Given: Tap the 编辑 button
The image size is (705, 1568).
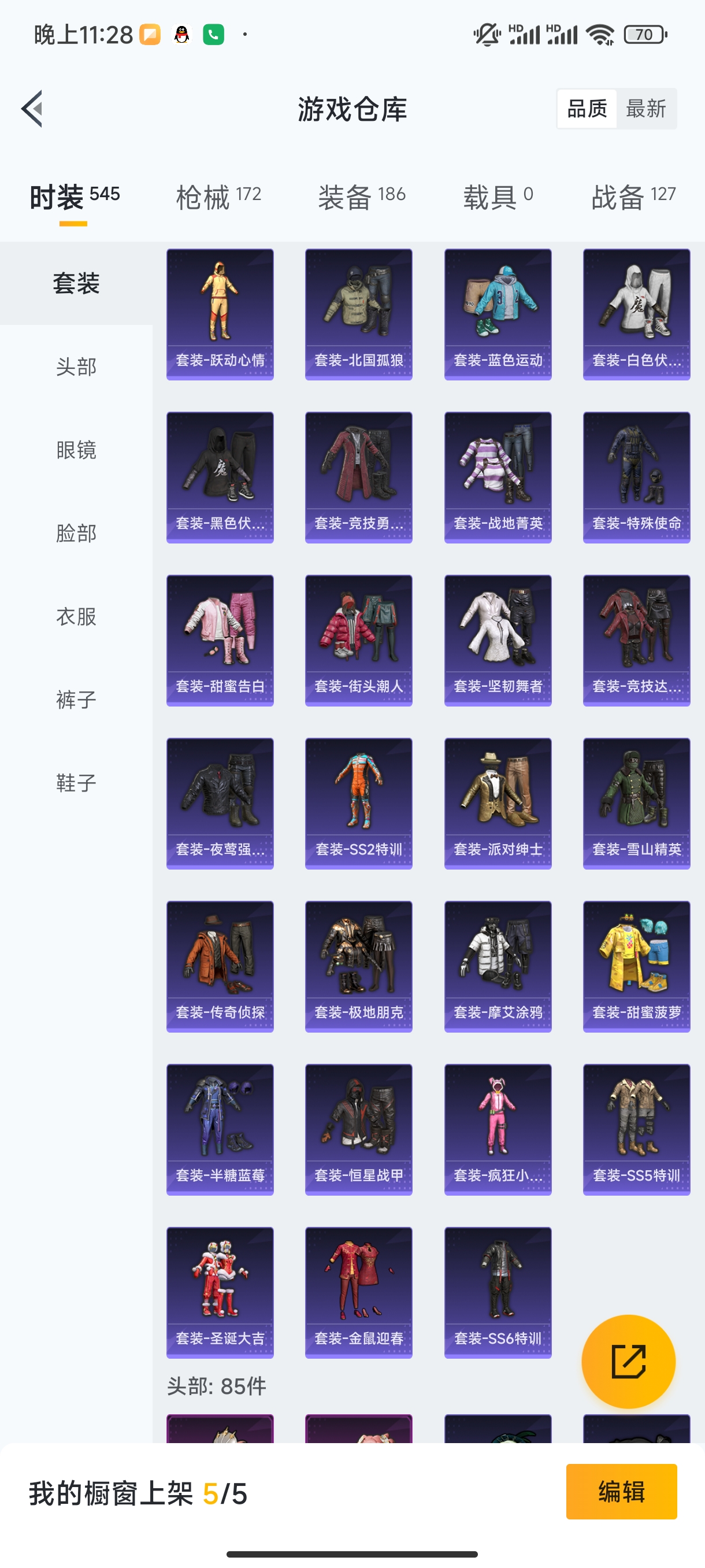Looking at the screenshot, I should (621, 1491).
